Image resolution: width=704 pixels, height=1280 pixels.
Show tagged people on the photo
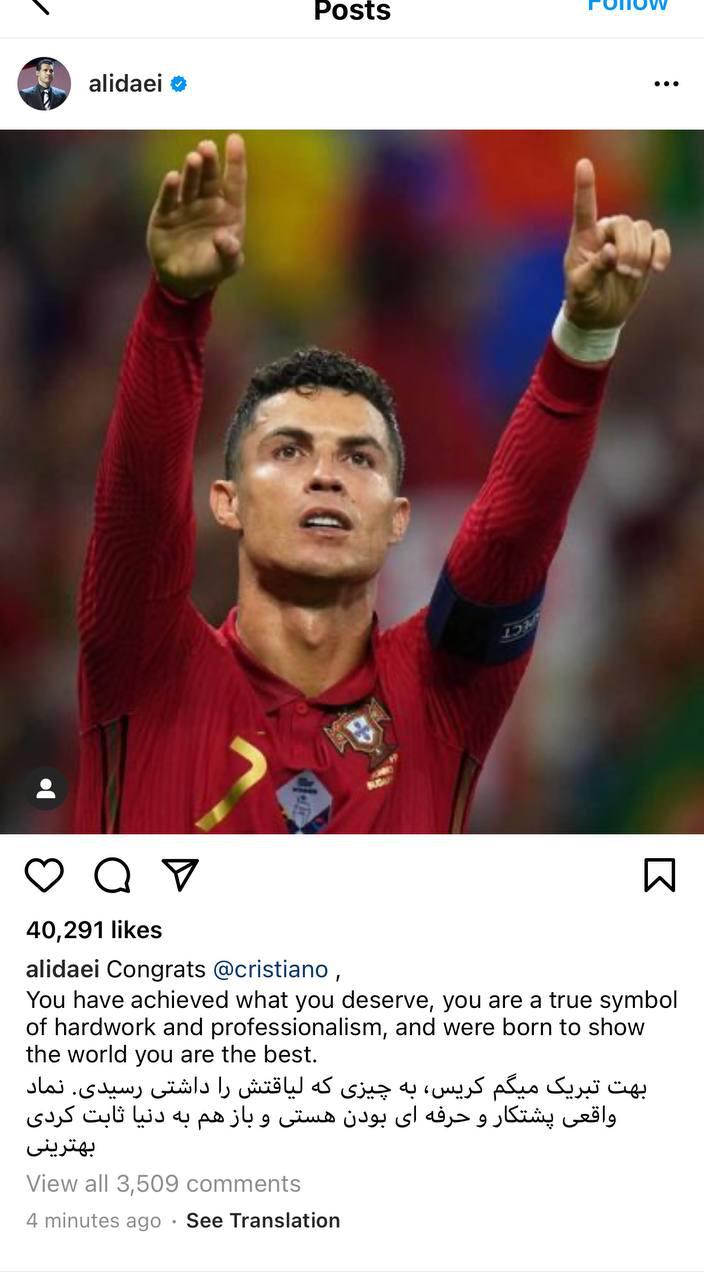tap(46, 788)
